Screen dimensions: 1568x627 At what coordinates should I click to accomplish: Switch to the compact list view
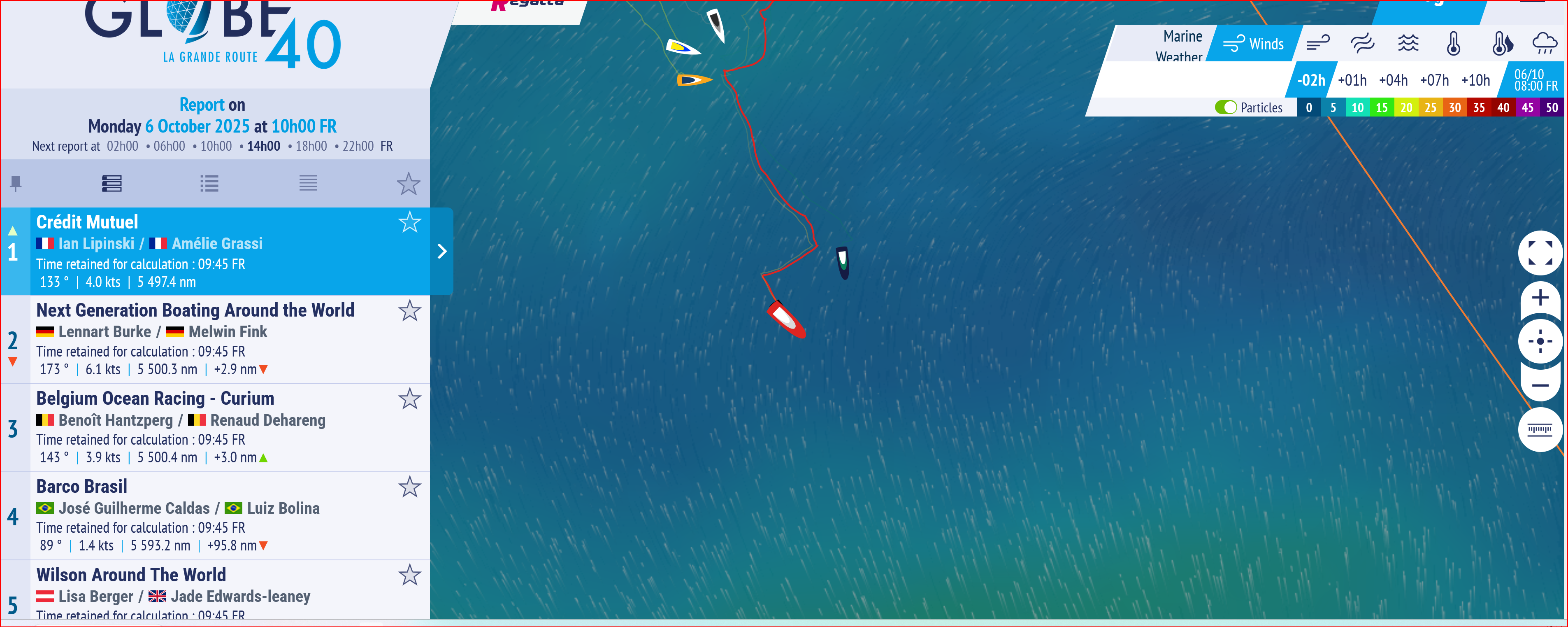(308, 183)
